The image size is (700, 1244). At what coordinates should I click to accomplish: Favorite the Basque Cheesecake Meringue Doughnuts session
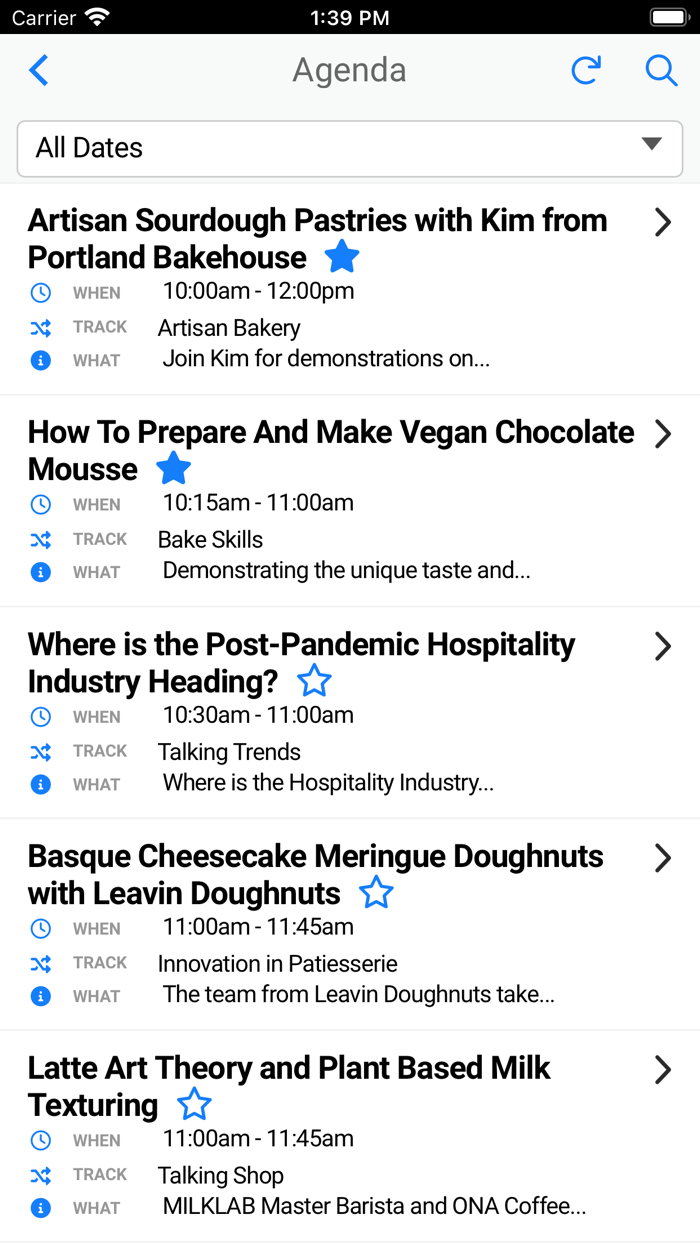[376, 893]
